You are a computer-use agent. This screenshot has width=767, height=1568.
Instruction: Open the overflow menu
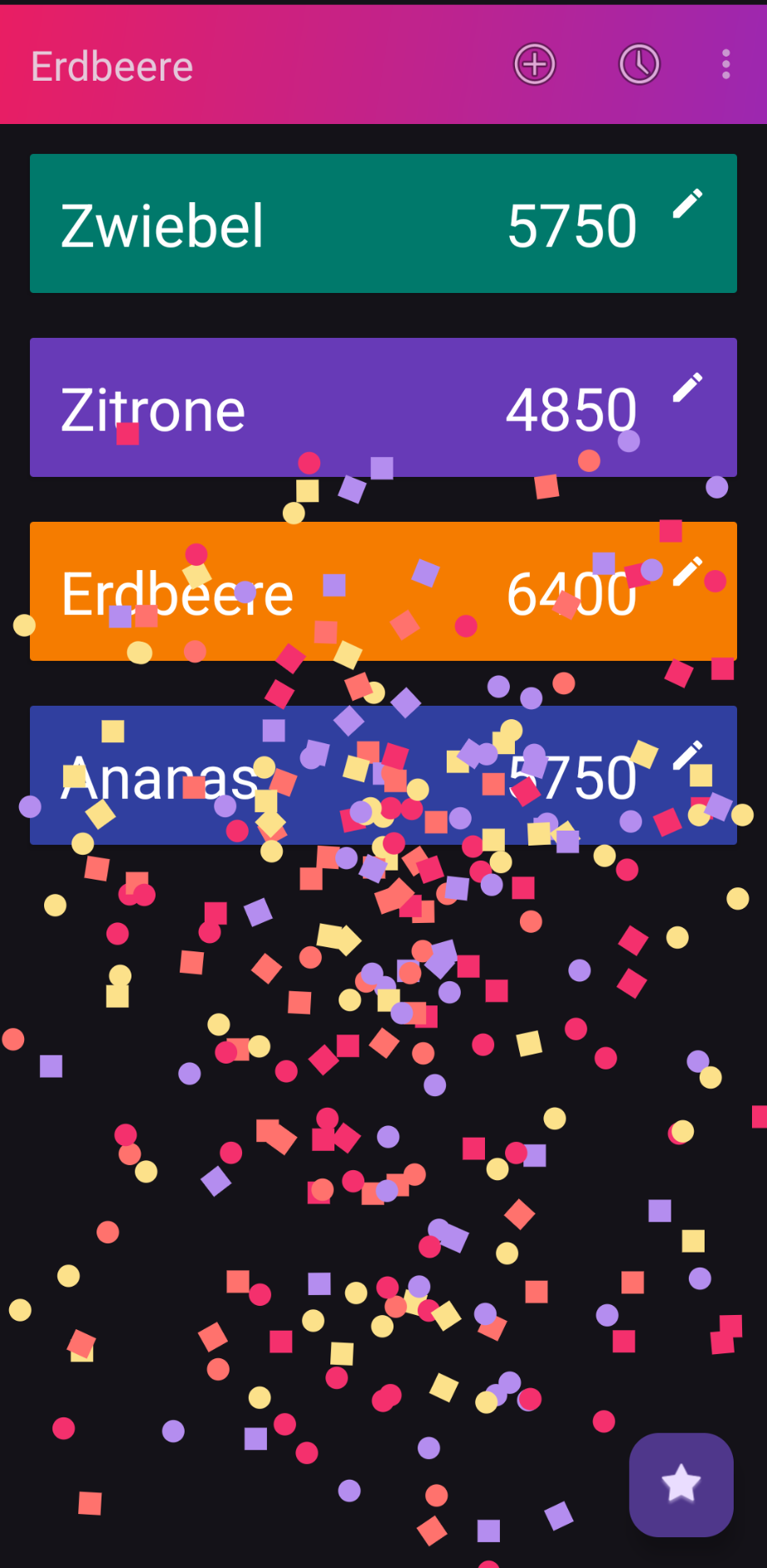[725, 65]
